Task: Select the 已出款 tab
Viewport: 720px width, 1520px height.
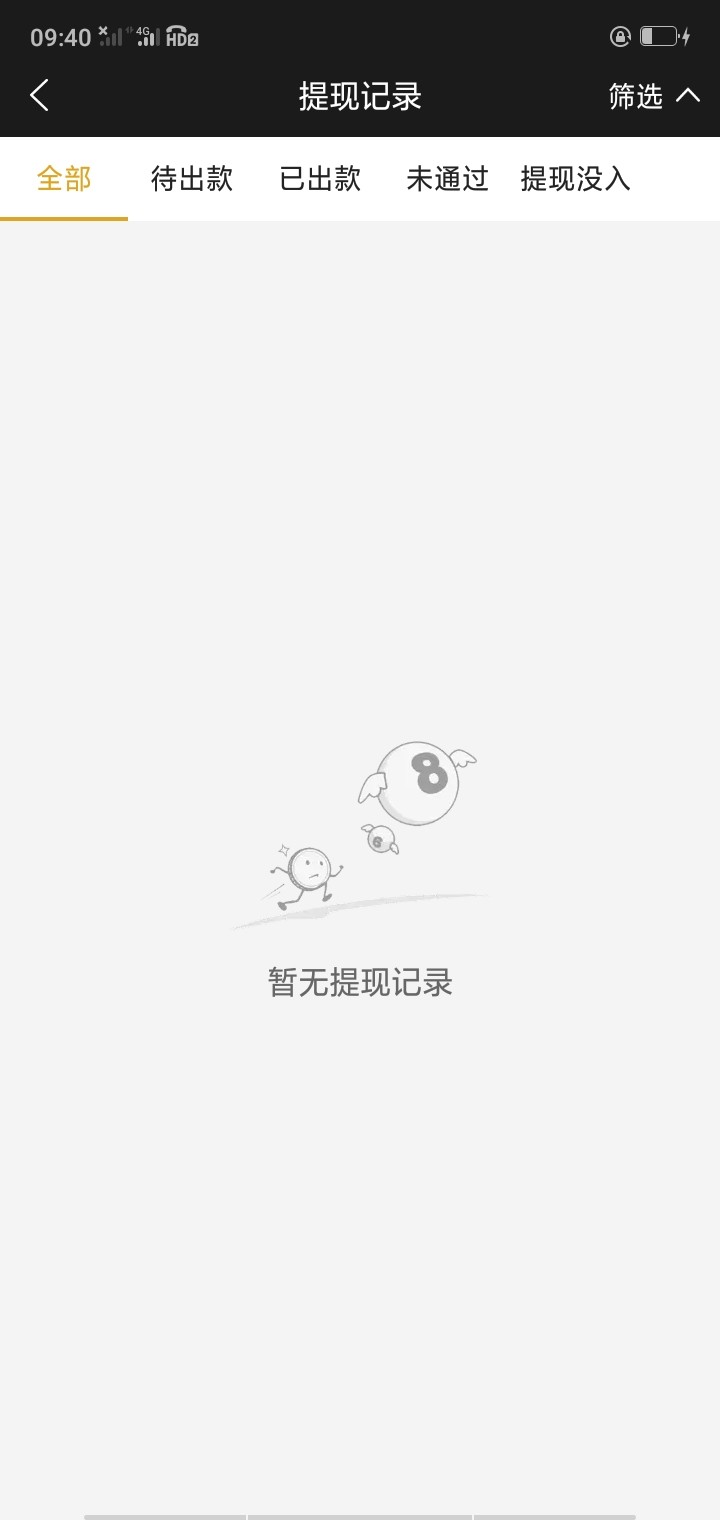Action: (x=320, y=179)
